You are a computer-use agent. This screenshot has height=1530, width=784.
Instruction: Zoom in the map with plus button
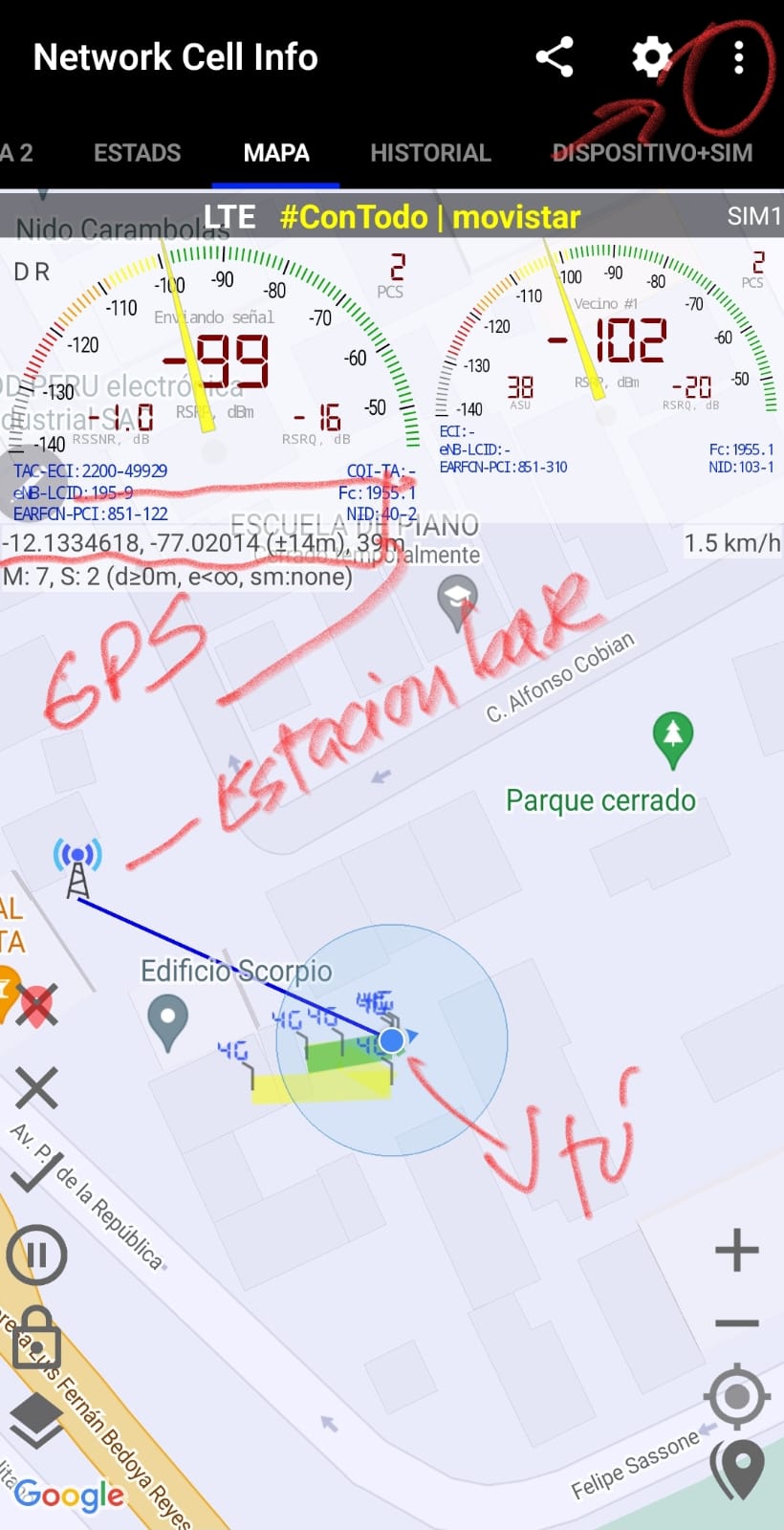736,1250
